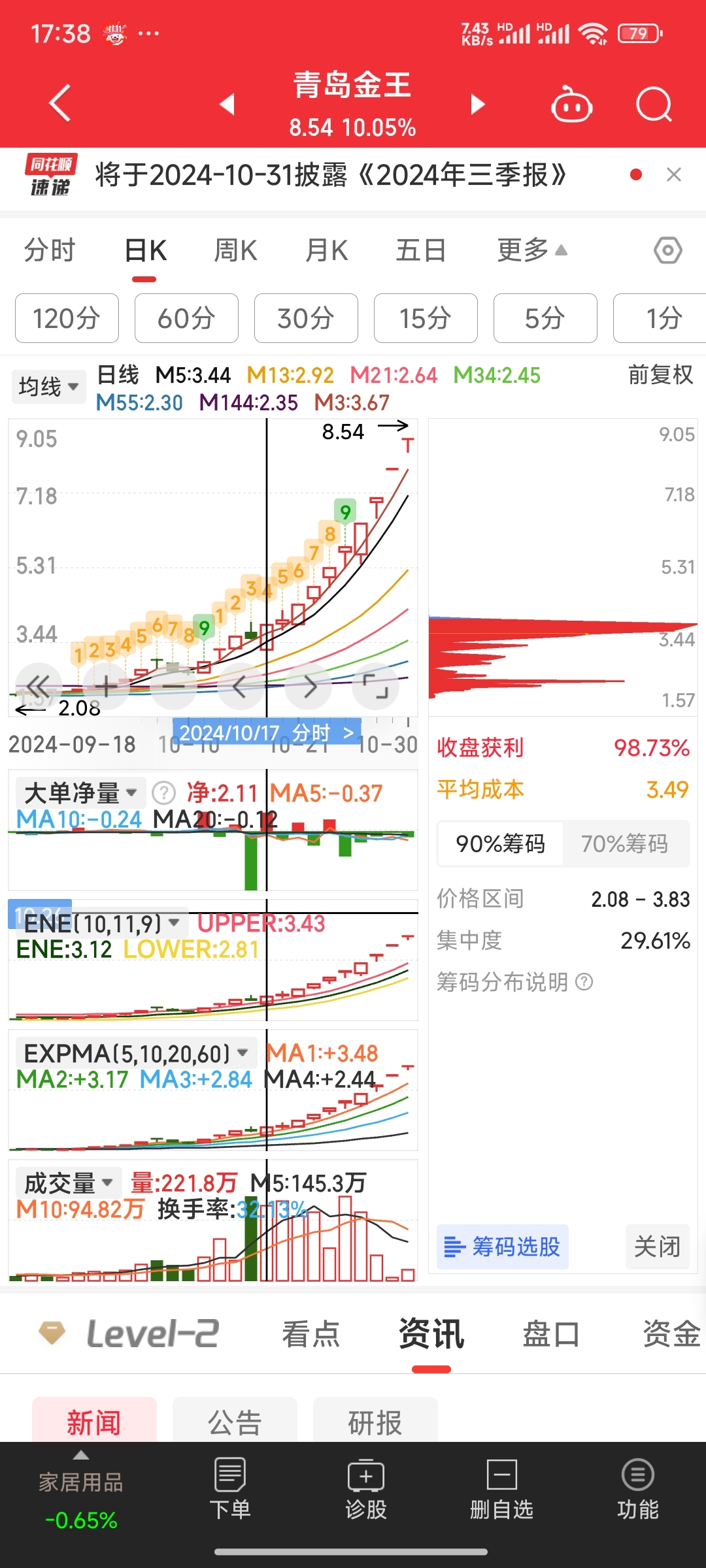
Task: Select the 90%筹码 option
Action: (x=499, y=843)
